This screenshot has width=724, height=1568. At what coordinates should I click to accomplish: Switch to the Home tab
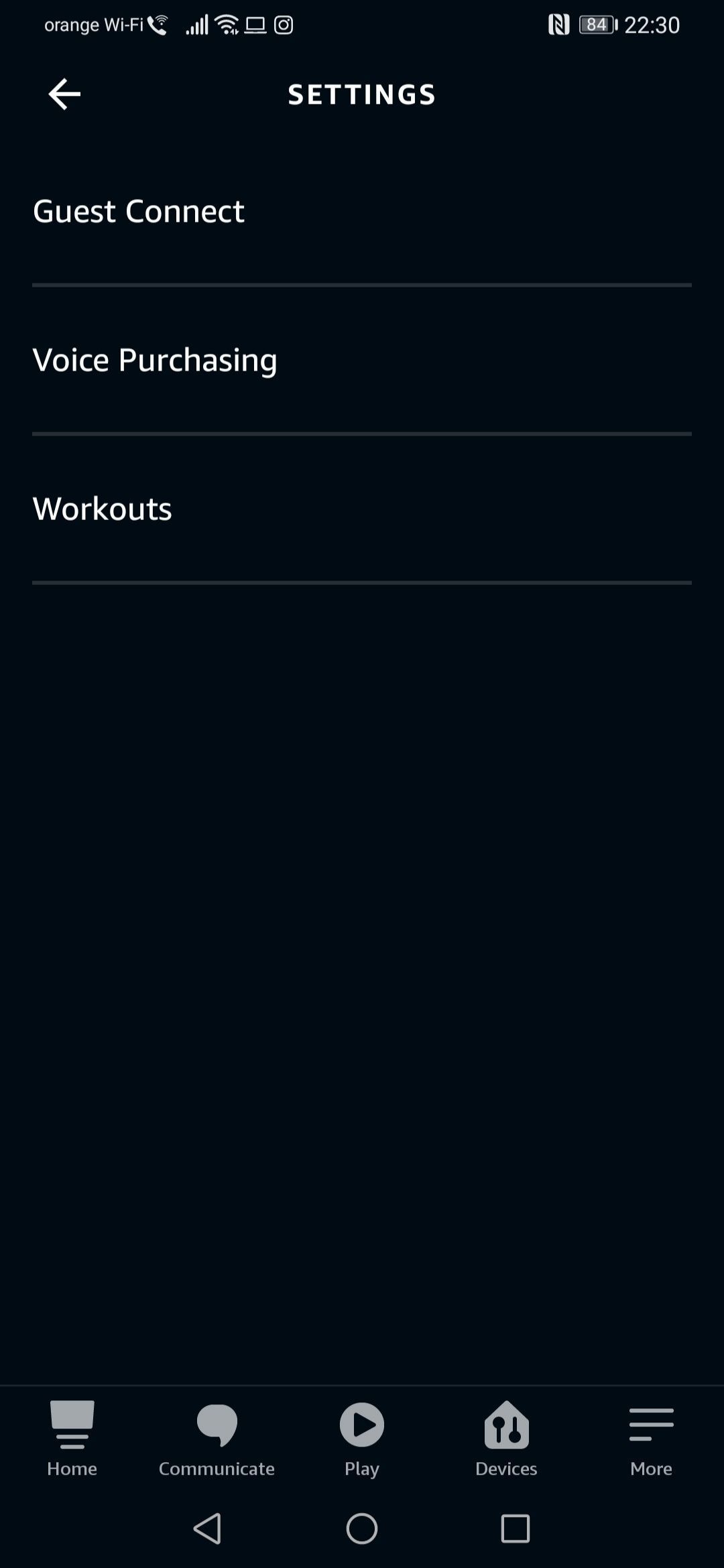72,1437
